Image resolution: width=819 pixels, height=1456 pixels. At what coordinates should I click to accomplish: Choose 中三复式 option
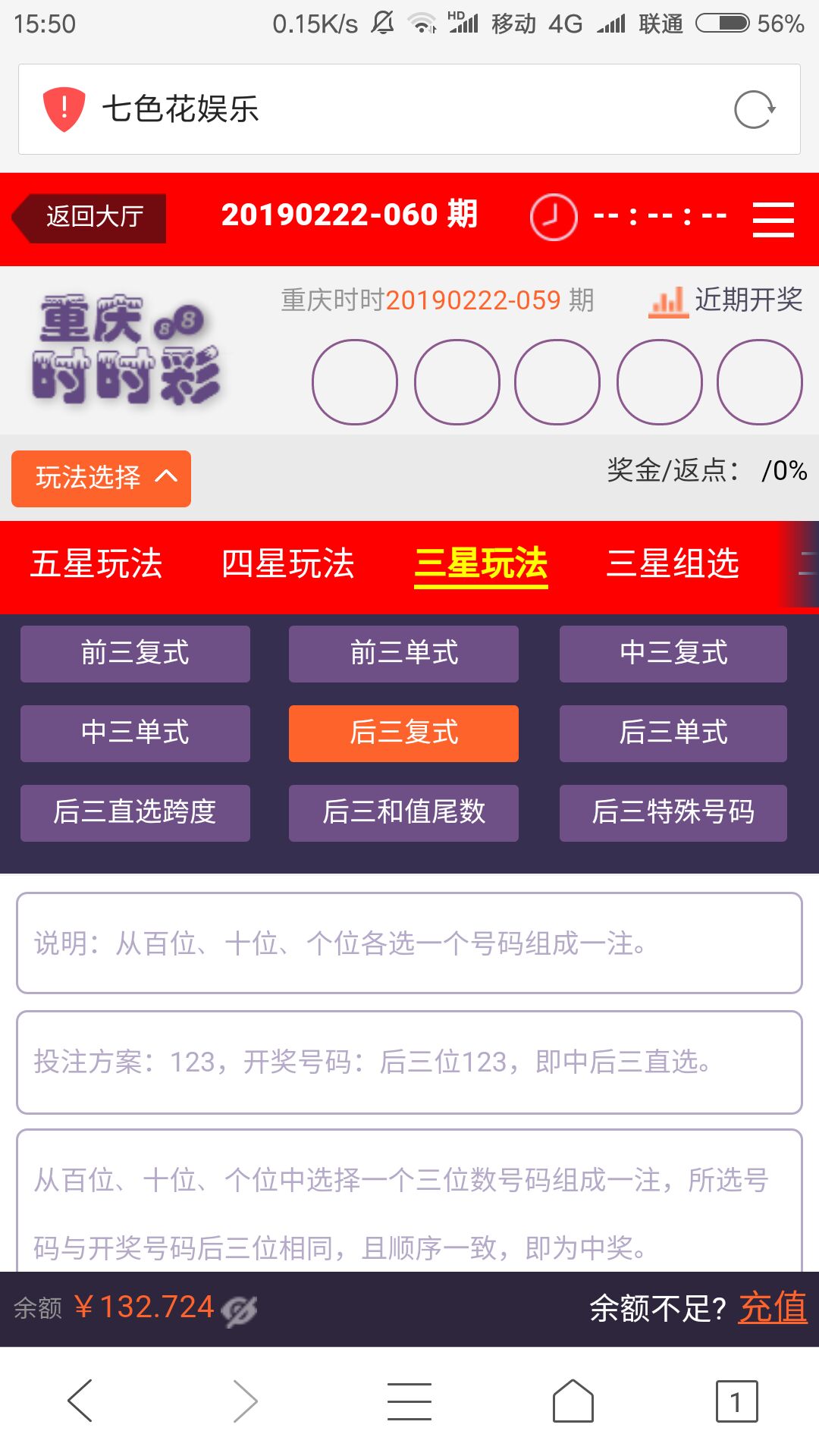coord(673,654)
